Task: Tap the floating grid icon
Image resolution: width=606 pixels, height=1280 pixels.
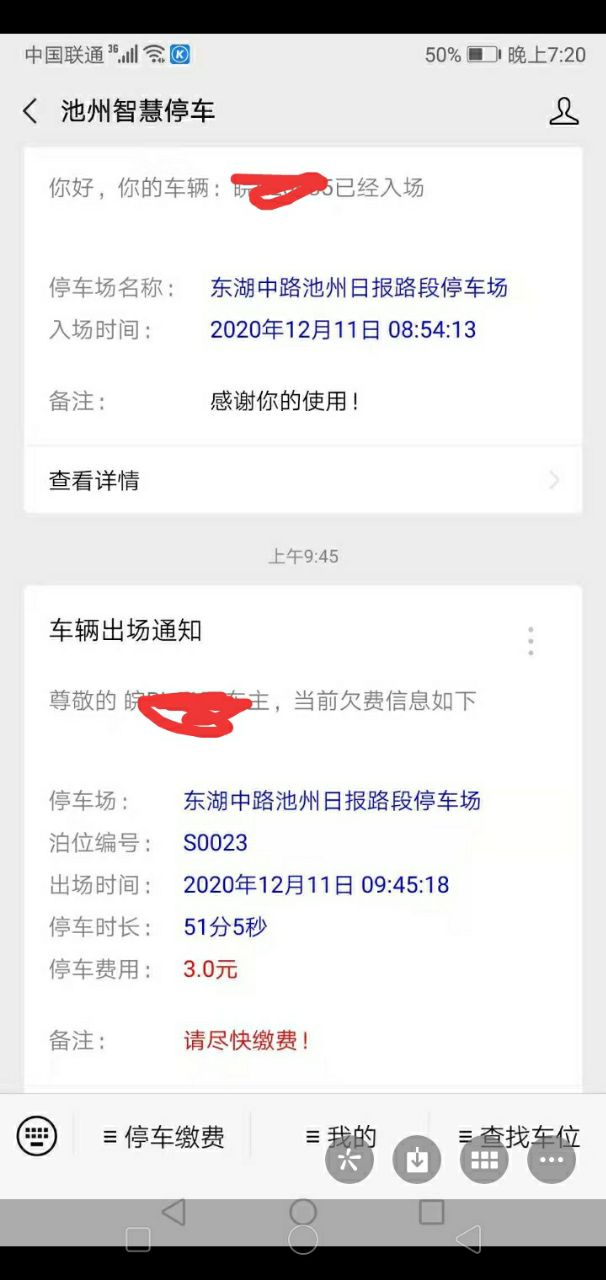Action: [x=484, y=1160]
